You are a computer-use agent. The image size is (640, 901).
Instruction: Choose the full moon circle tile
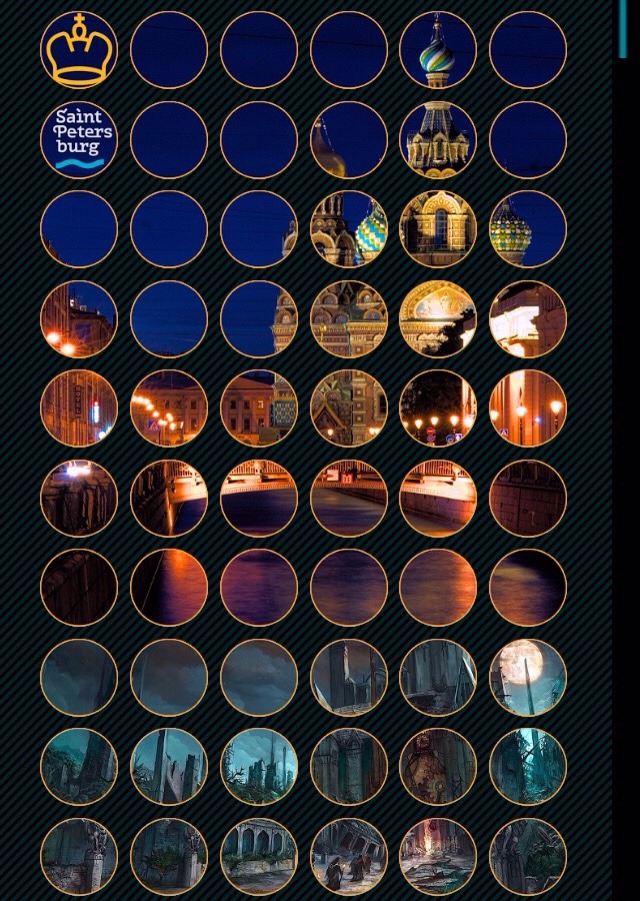(x=528, y=677)
